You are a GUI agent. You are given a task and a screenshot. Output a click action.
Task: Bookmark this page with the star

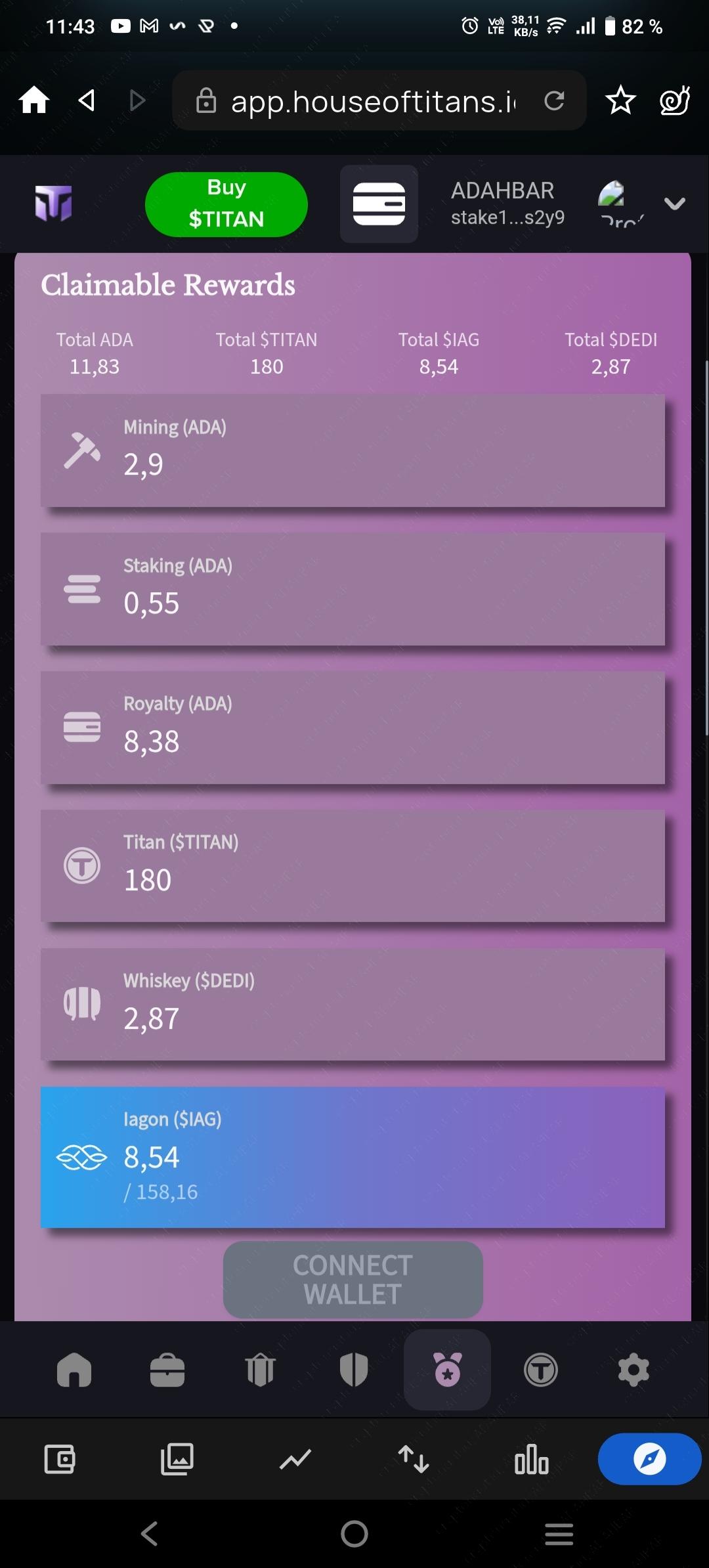[620, 100]
